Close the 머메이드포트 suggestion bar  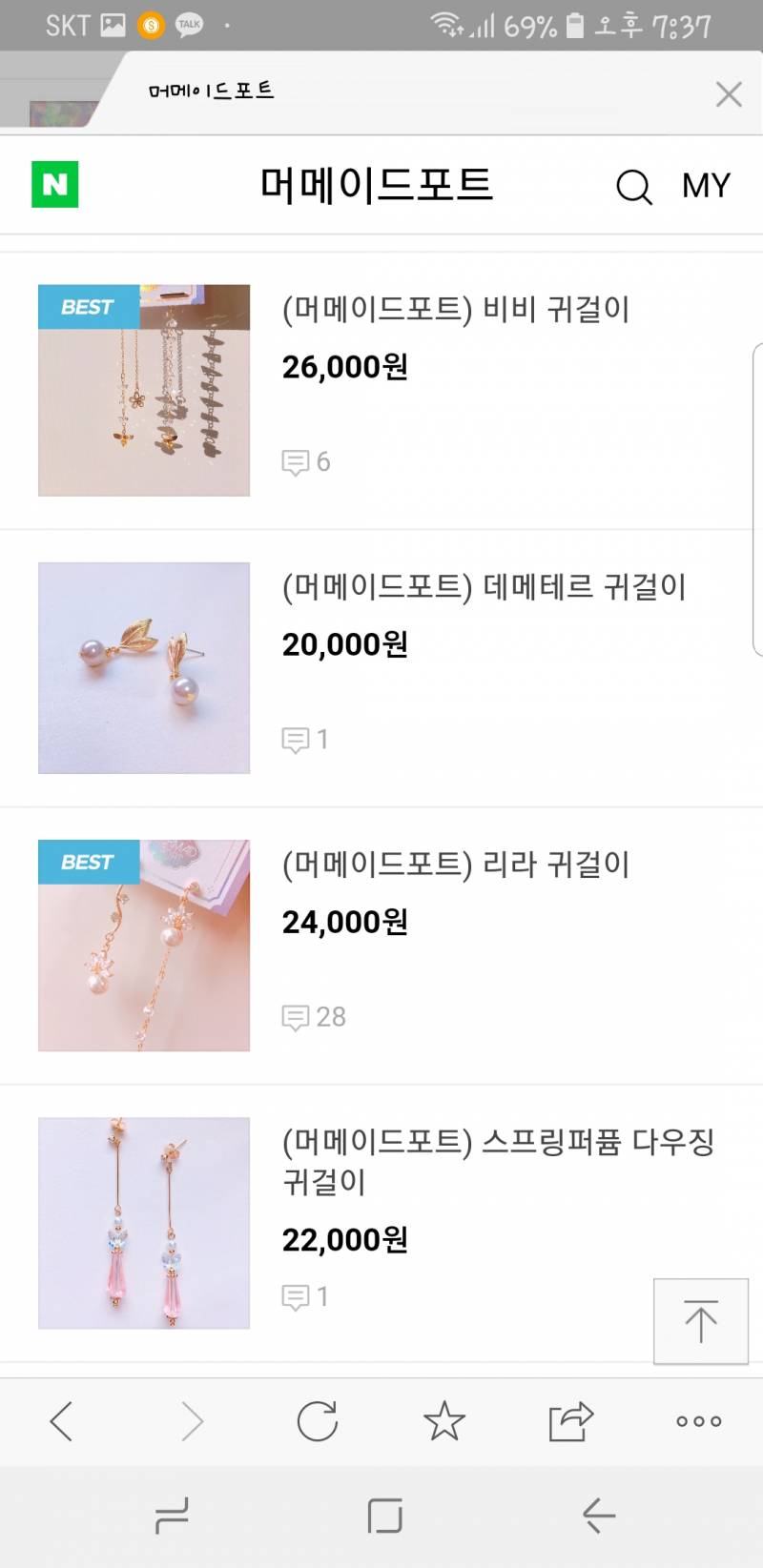pos(729,93)
